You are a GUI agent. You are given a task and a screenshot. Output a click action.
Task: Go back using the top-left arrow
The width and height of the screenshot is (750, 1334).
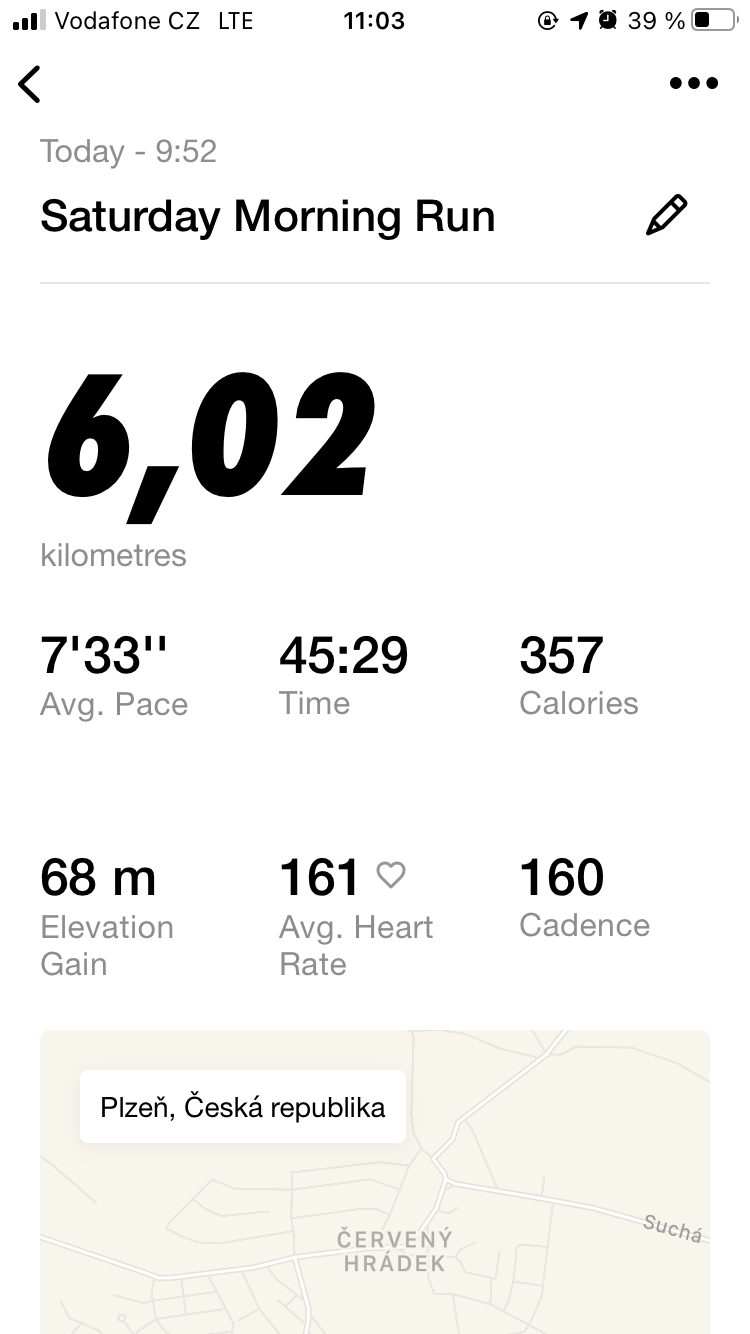click(30, 84)
